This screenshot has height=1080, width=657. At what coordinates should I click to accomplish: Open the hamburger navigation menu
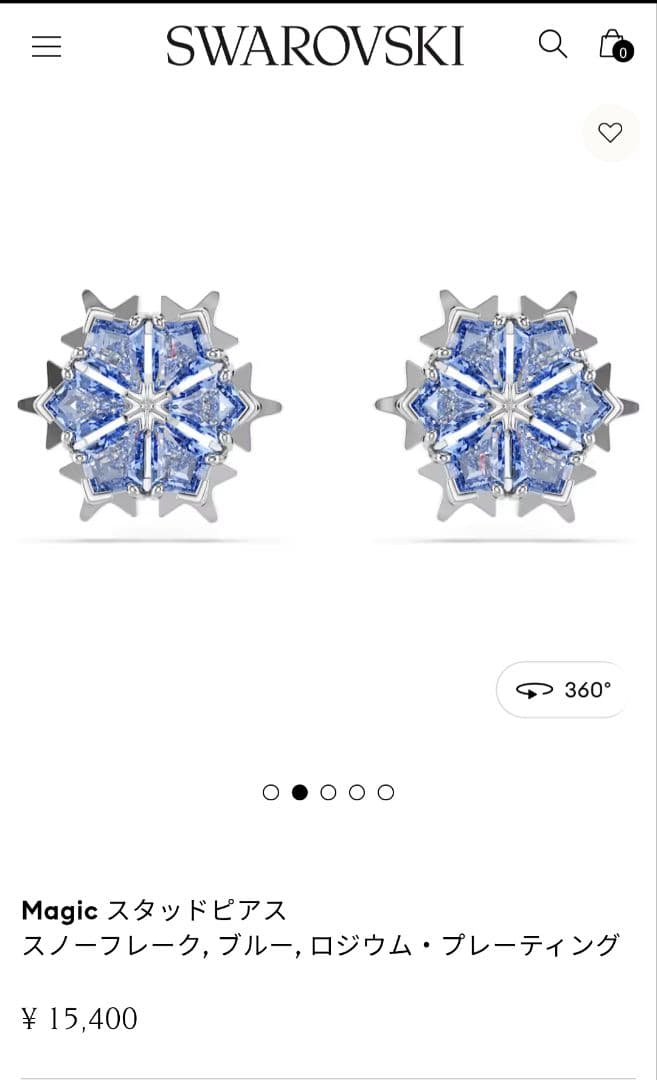point(46,46)
